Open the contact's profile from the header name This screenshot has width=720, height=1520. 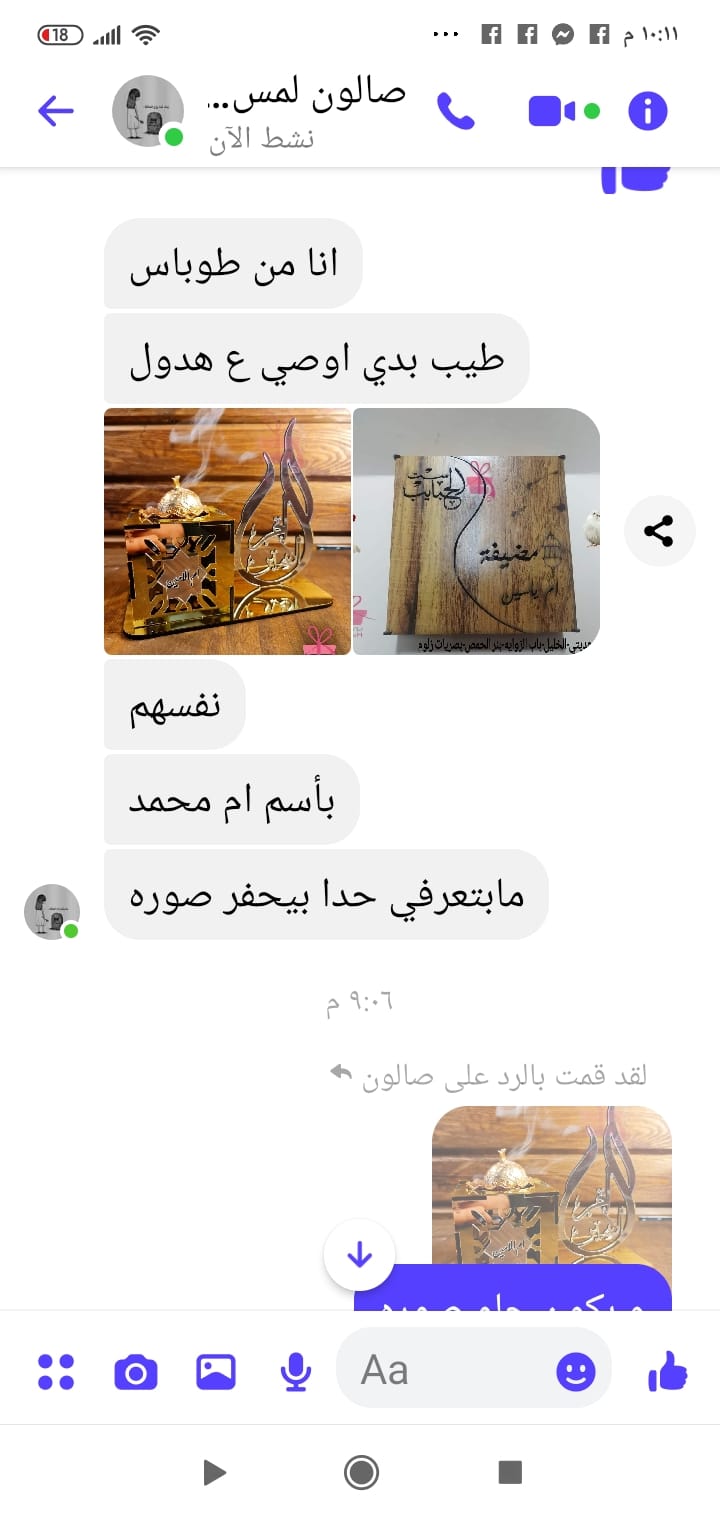[305, 96]
